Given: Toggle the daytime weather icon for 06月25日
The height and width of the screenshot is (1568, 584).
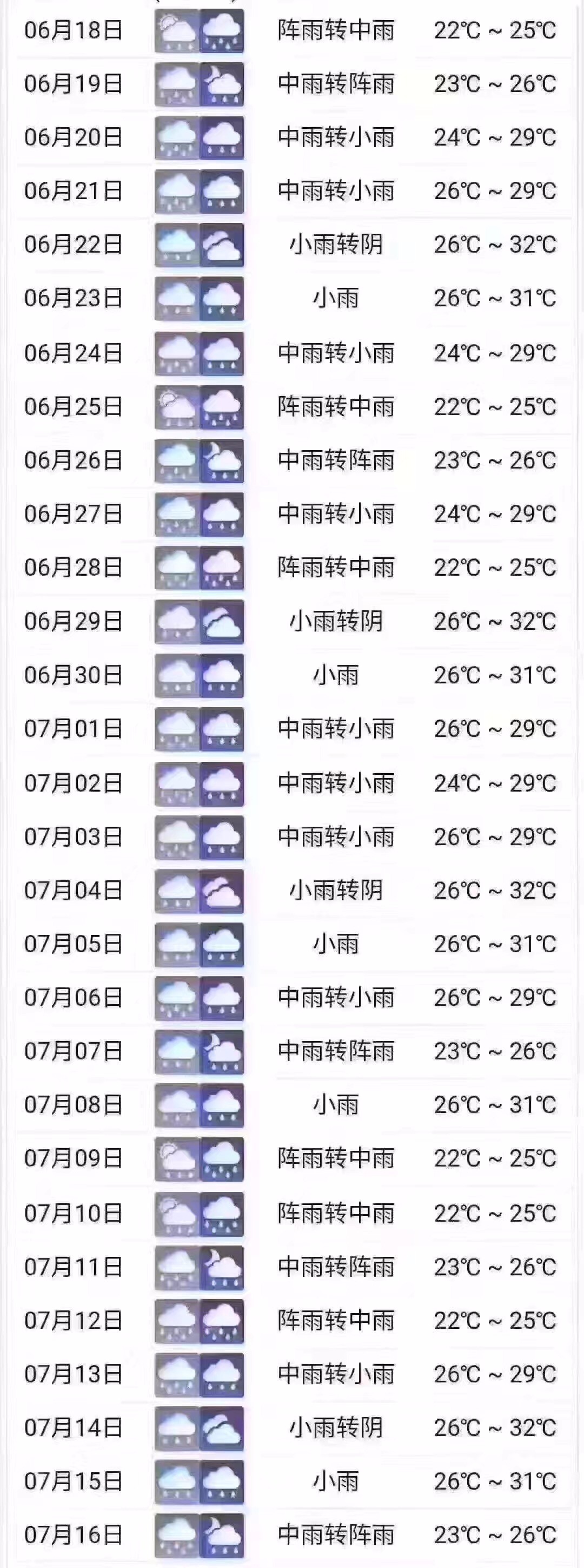Looking at the screenshot, I should click(176, 407).
